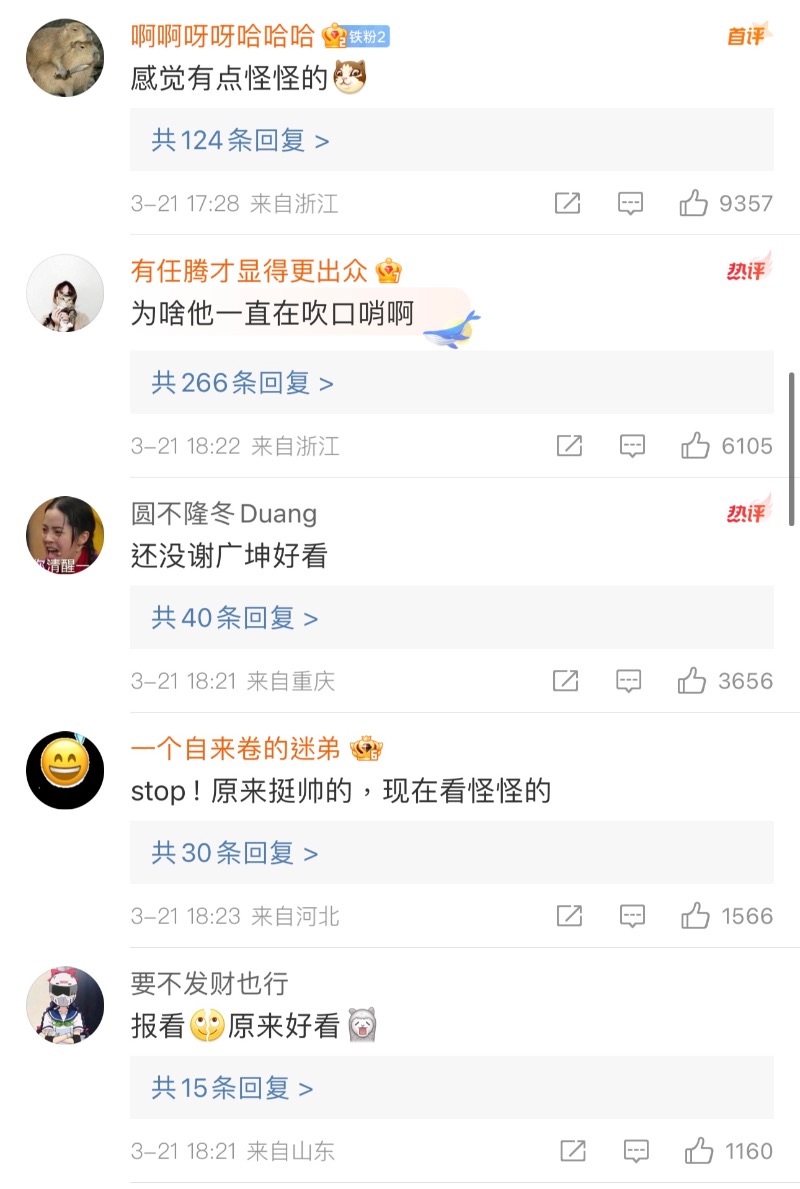Screen dimensions: 800x1189
Task: Like the comment by 圆不隆冬Duang
Action: click(x=692, y=682)
